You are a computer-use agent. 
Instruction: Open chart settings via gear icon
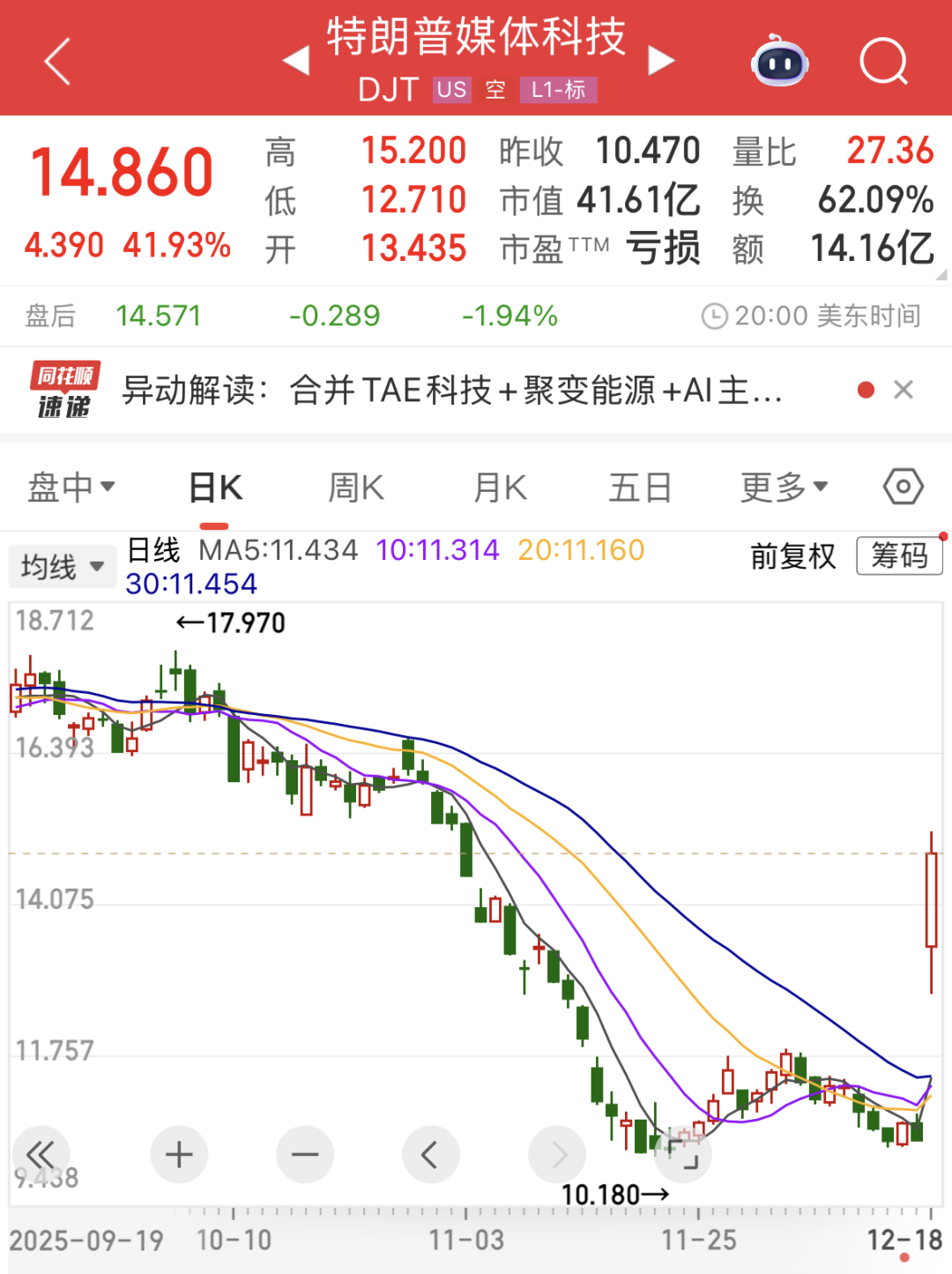pos(902,486)
